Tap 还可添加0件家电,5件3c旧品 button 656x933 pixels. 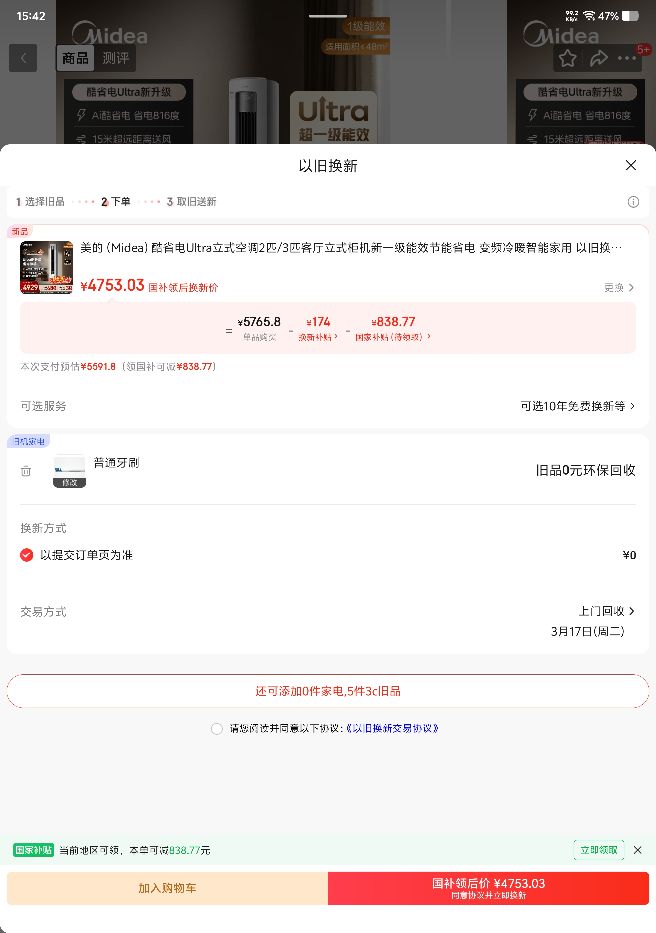(x=328, y=691)
